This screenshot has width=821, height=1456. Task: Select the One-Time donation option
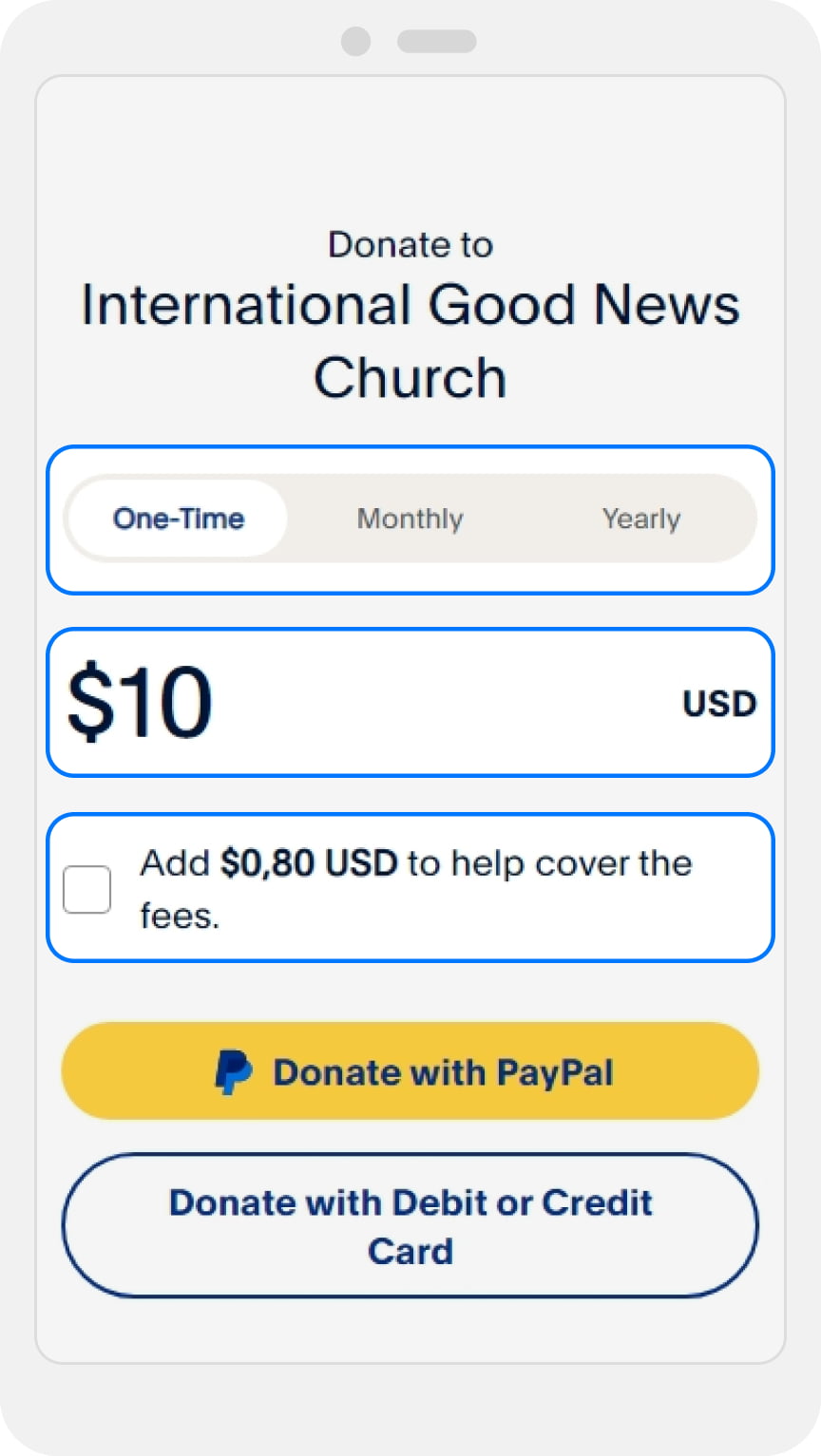tap(179, 519)
